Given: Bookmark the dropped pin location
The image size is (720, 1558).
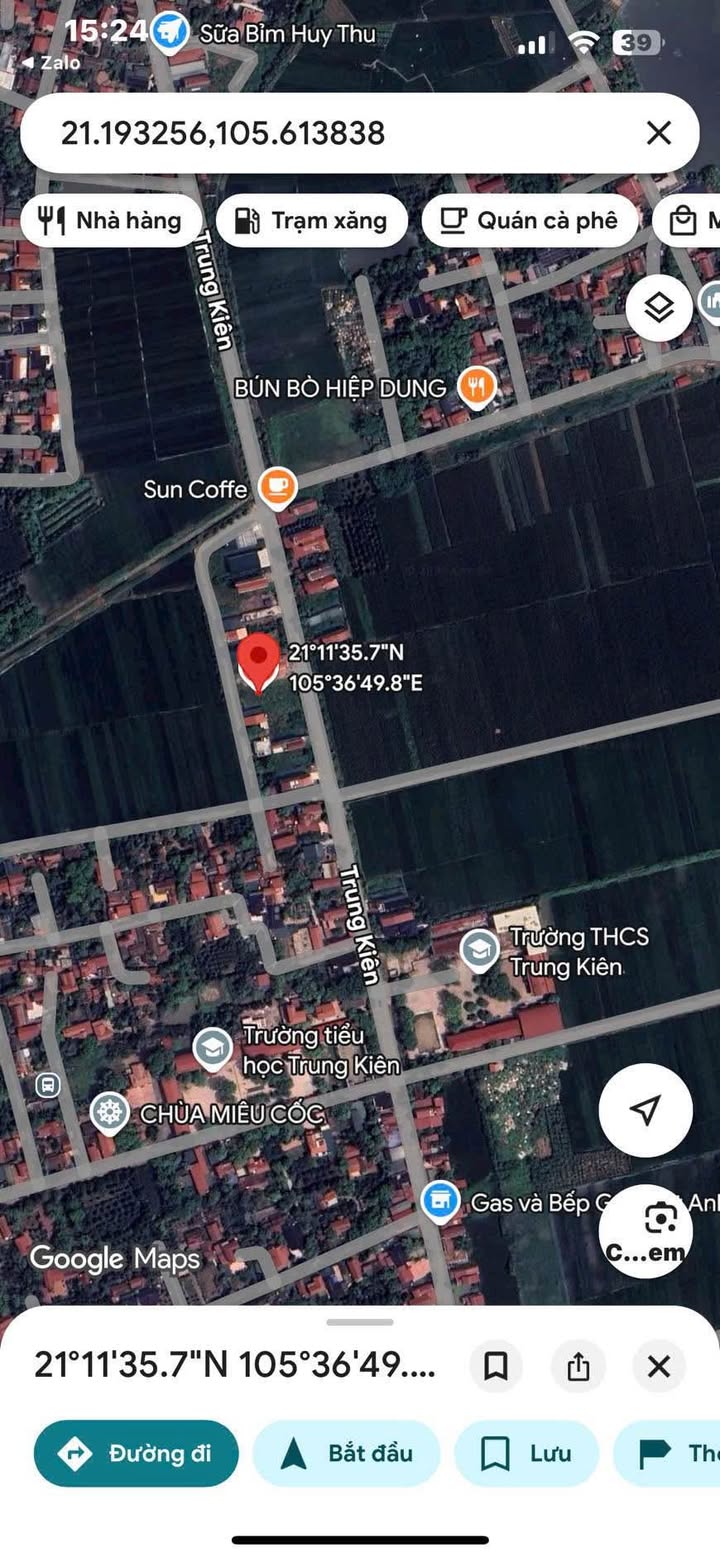Looking at the screenshot, I should click(496, 1366).
